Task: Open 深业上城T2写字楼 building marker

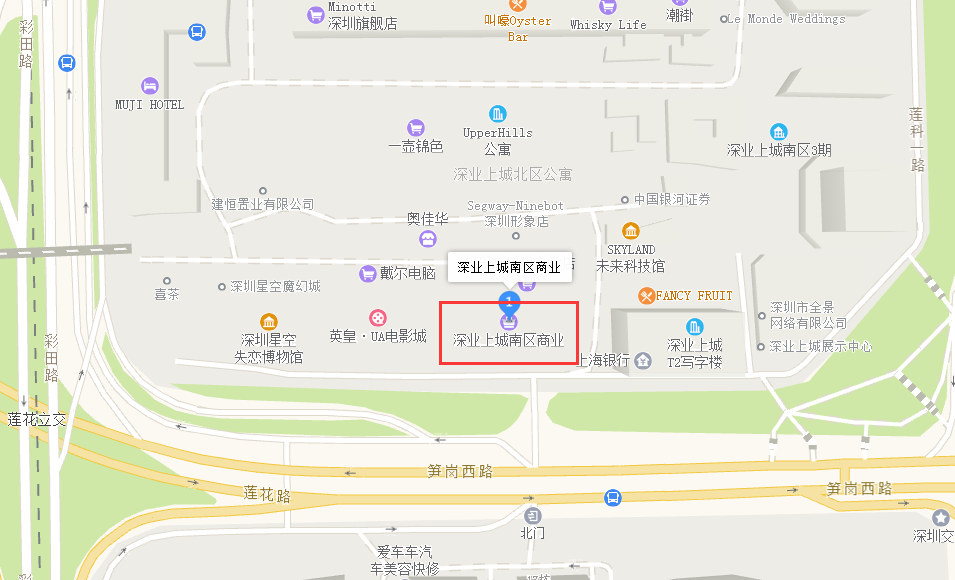Action: 695,327
